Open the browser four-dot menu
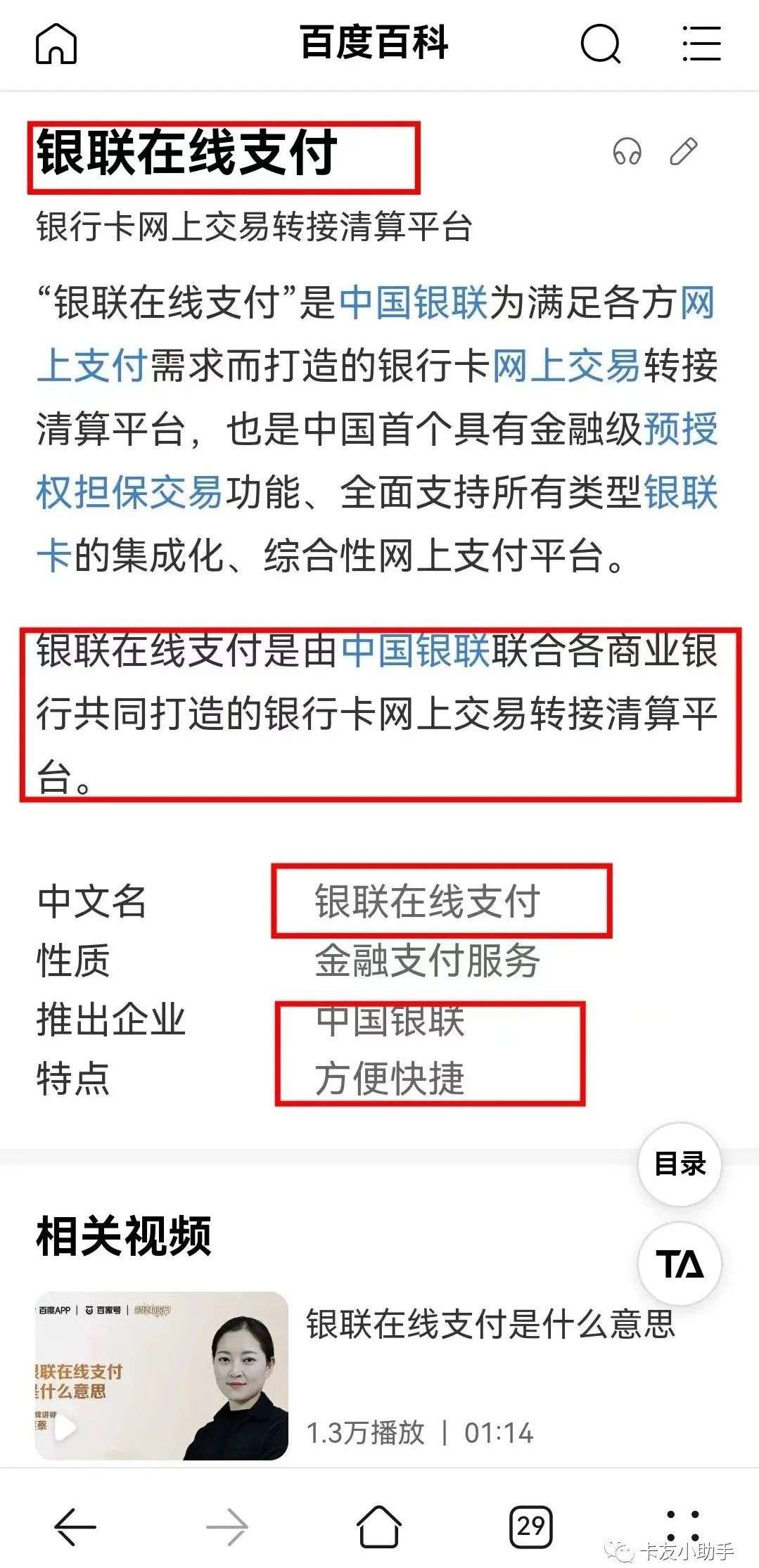Viewport: 759px width, 1568px height. [x=683, y=1526]
